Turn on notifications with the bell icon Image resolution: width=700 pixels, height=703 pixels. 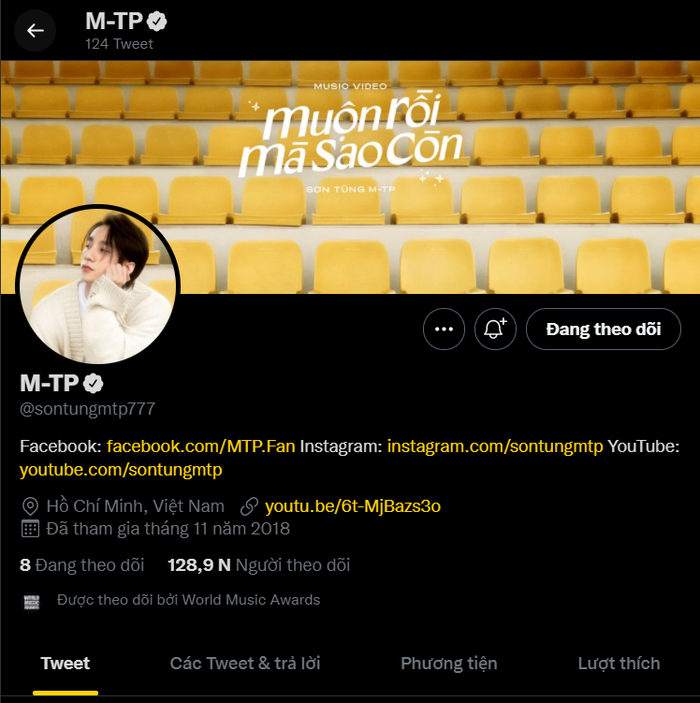(494, 329)
